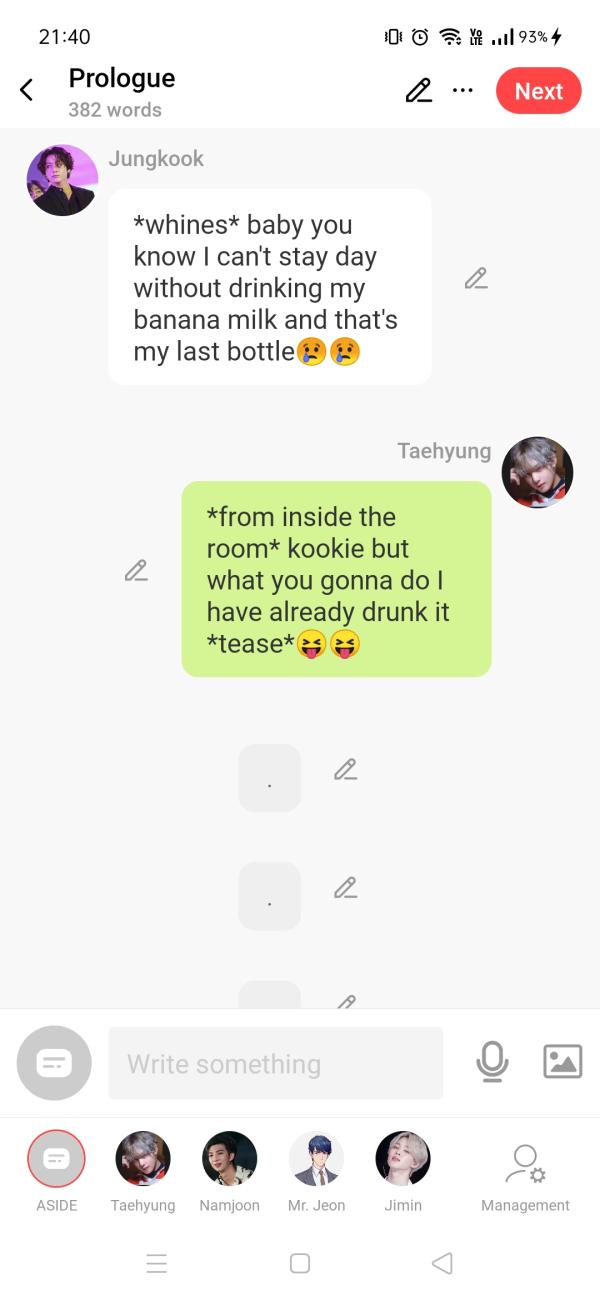Edit the Prologue chapter title
The image size is (600, 1300).
point(418,91)
